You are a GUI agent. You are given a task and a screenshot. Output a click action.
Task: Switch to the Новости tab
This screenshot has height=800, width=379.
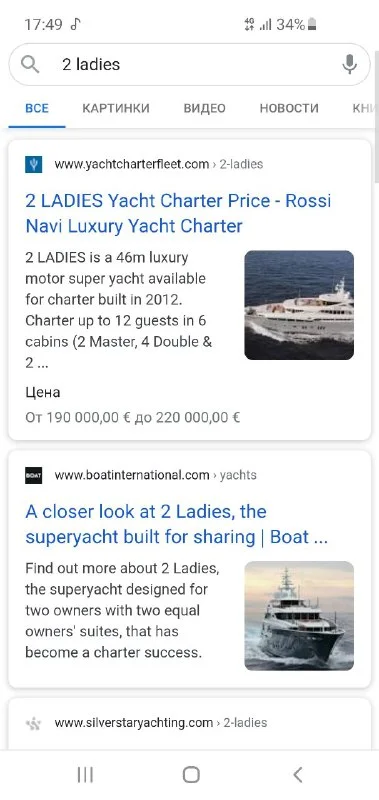(x=289, y=108)
